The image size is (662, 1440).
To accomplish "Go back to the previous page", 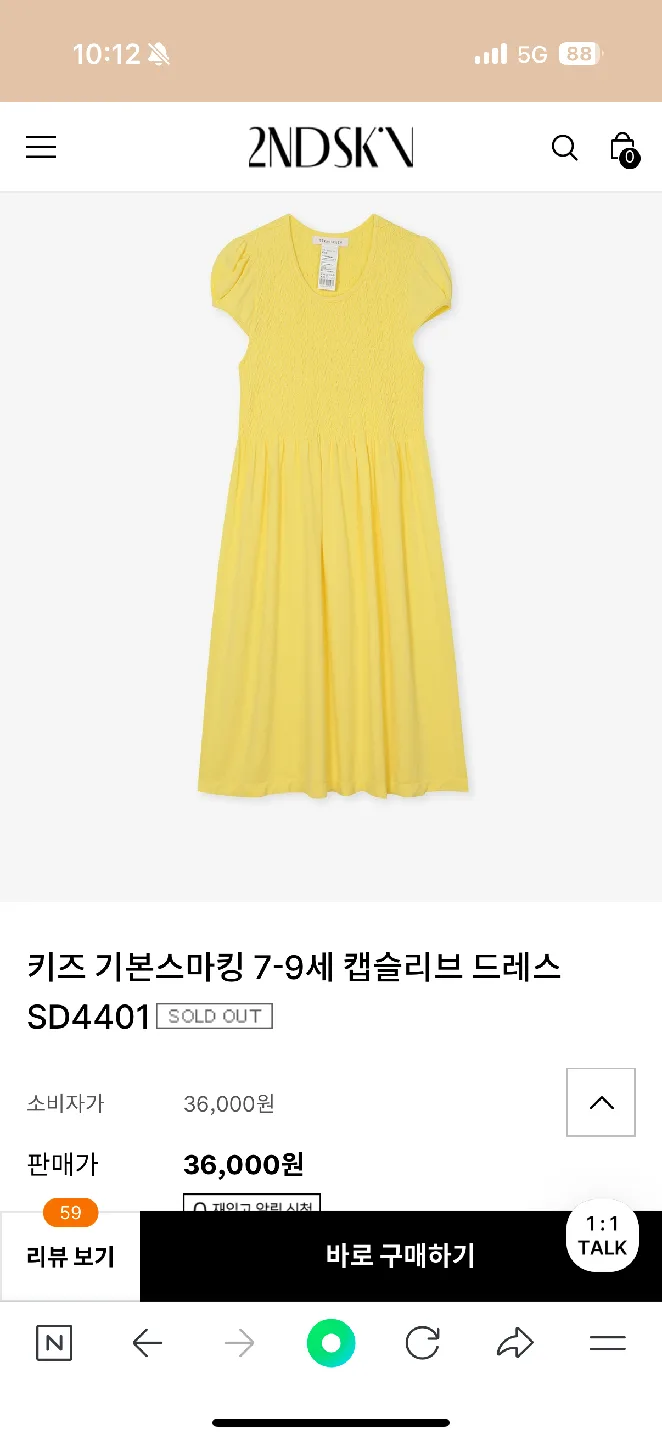I will pyautogui.click(x=147, y=1343).
